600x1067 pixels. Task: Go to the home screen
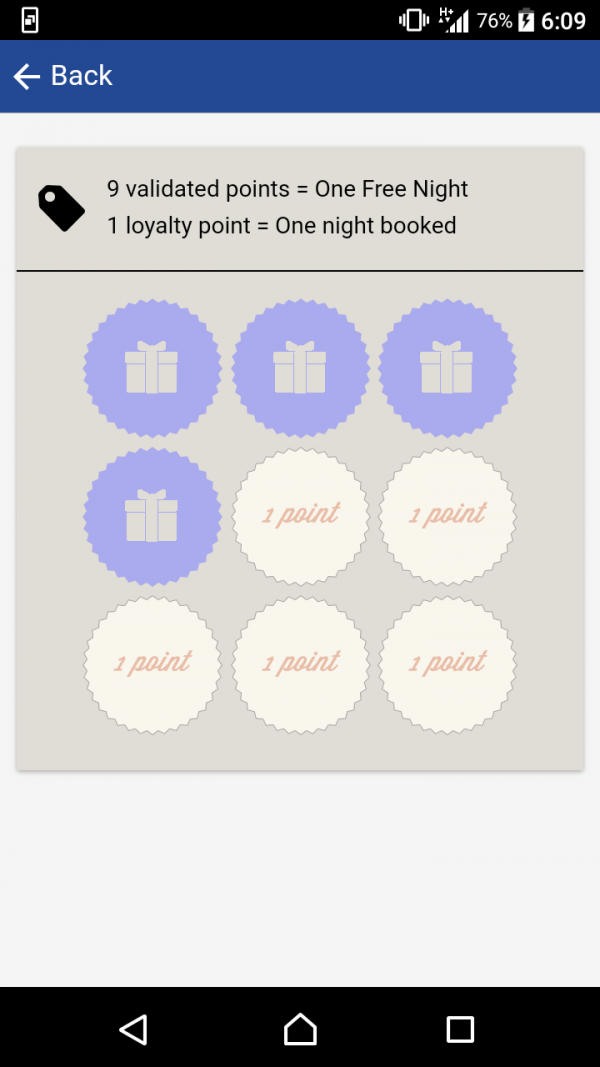pyautogui.click(x=300, y=1029)
